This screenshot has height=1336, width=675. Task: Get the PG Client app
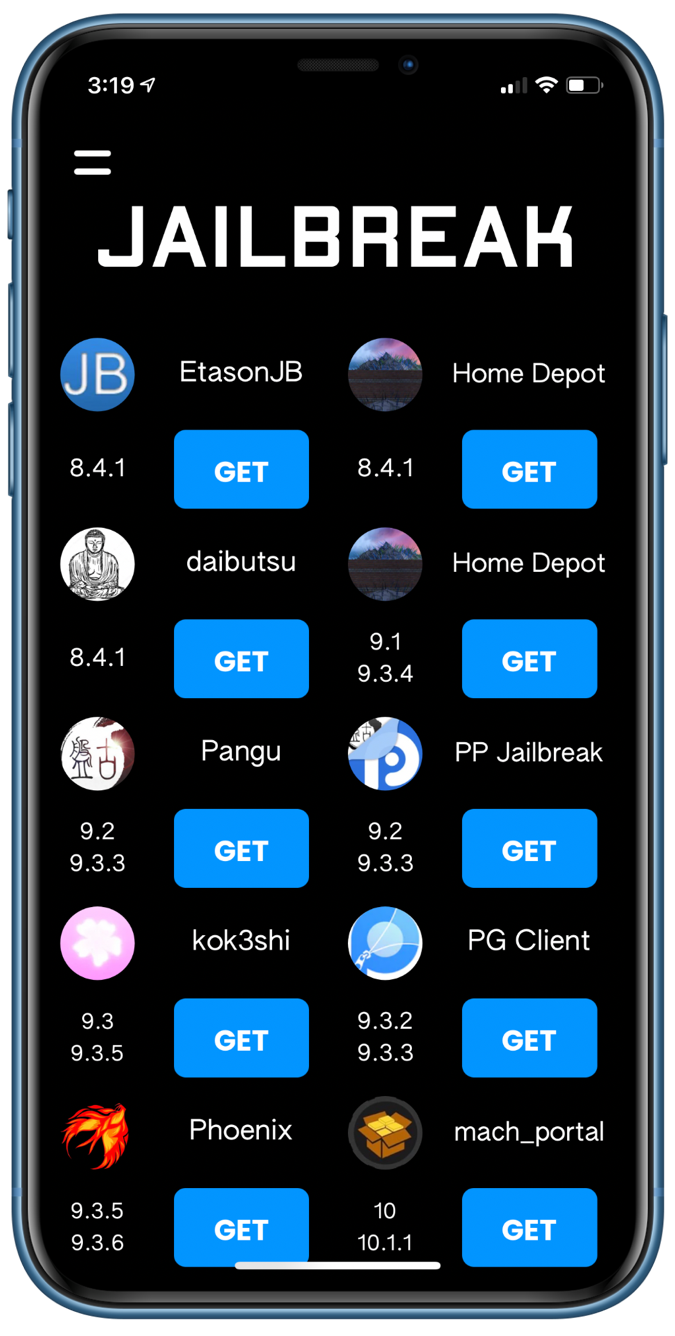coord(529,1038)
